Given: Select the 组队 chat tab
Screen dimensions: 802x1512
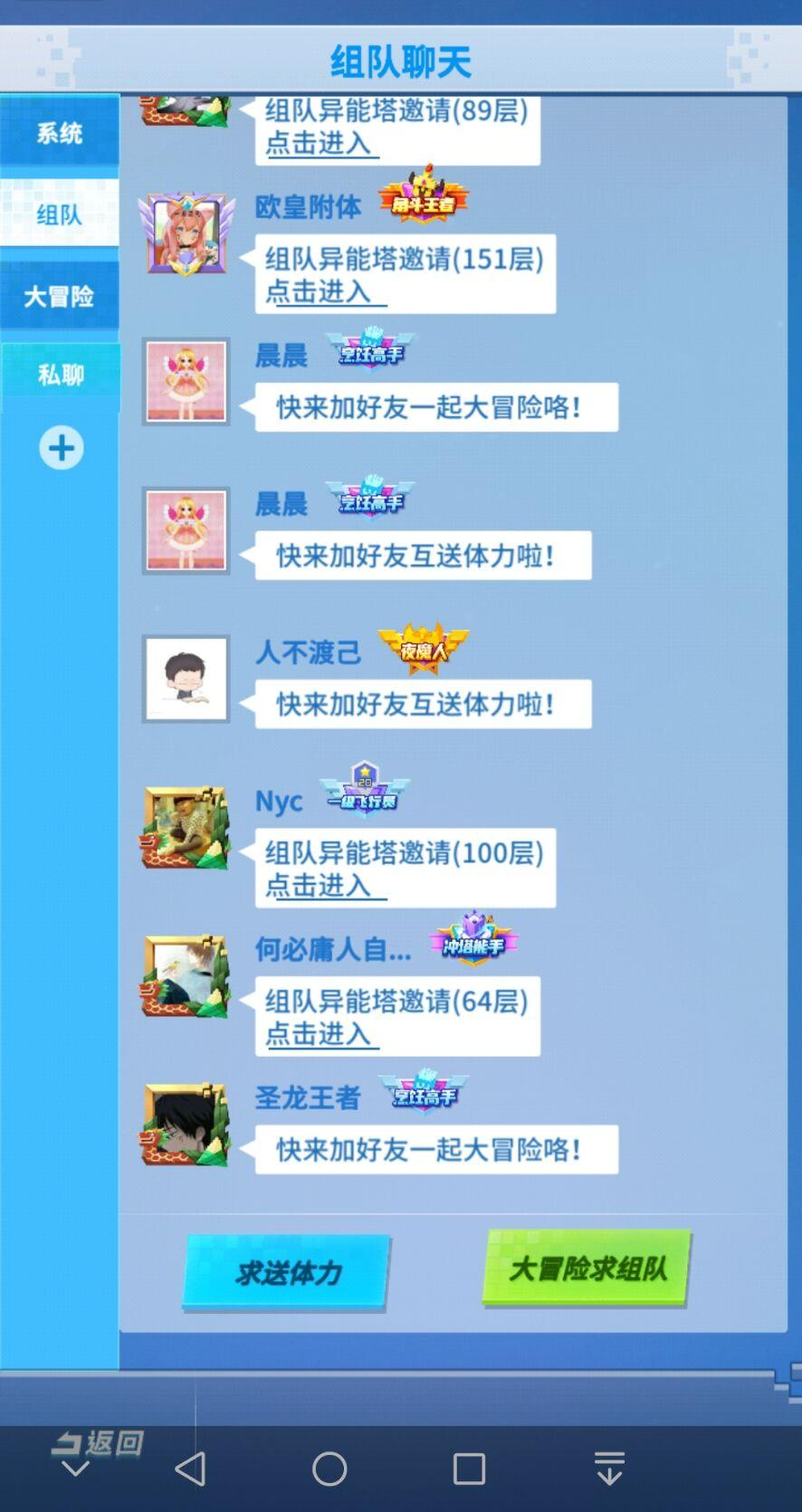Looking at the screenshot, I should pyautogui.click(x=59, y=214).
